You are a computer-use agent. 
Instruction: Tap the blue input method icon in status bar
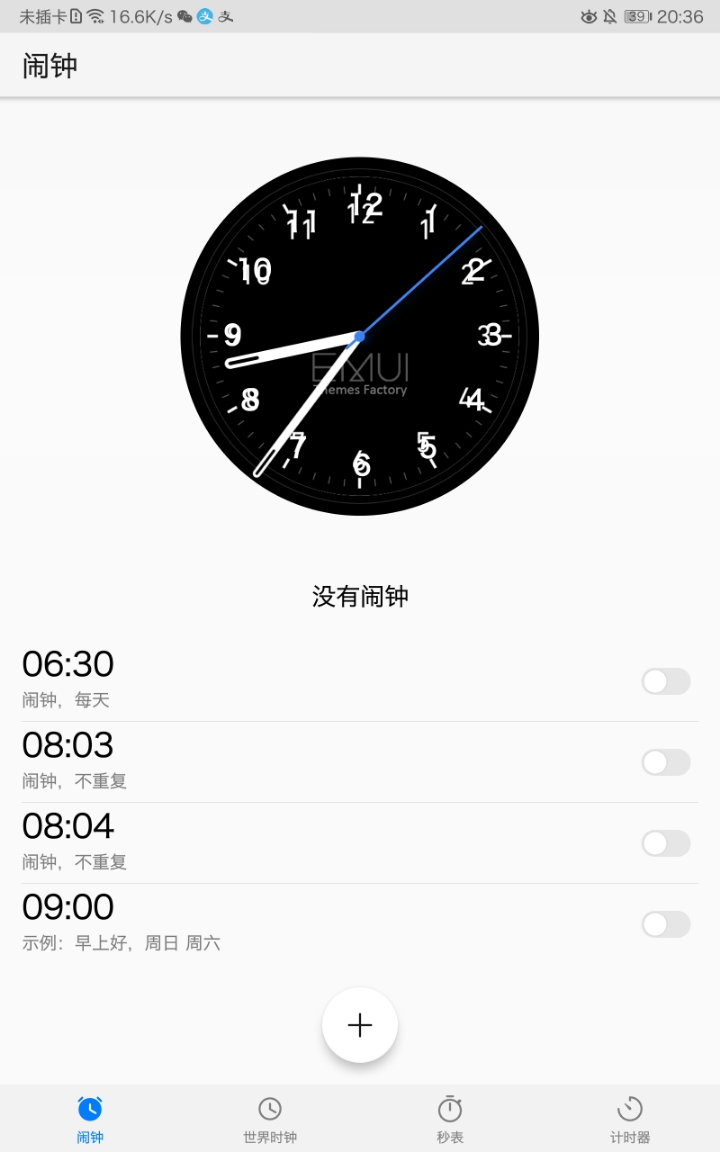[x=203, y=15]
